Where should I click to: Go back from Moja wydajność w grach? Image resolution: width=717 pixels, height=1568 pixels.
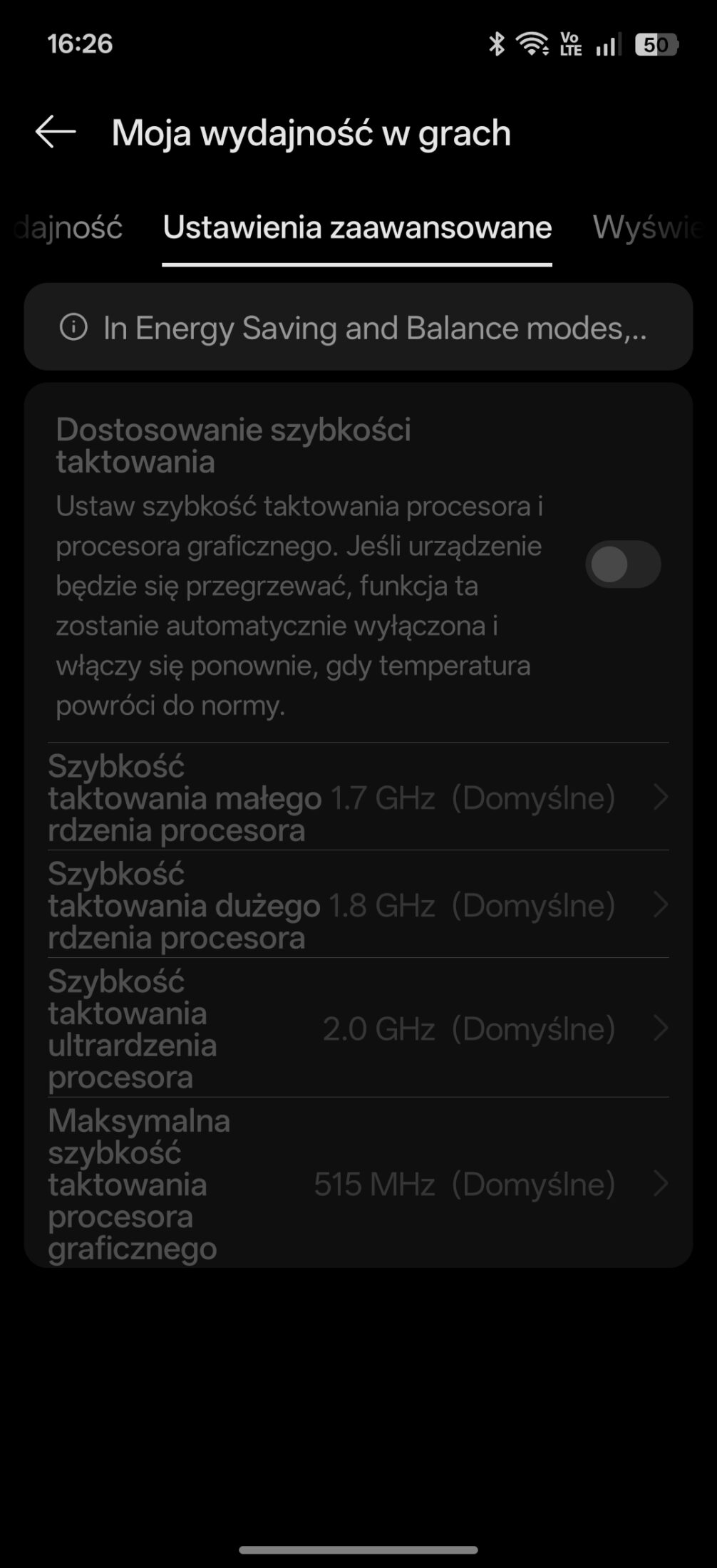pyautogui.click(x=56, y=133)
